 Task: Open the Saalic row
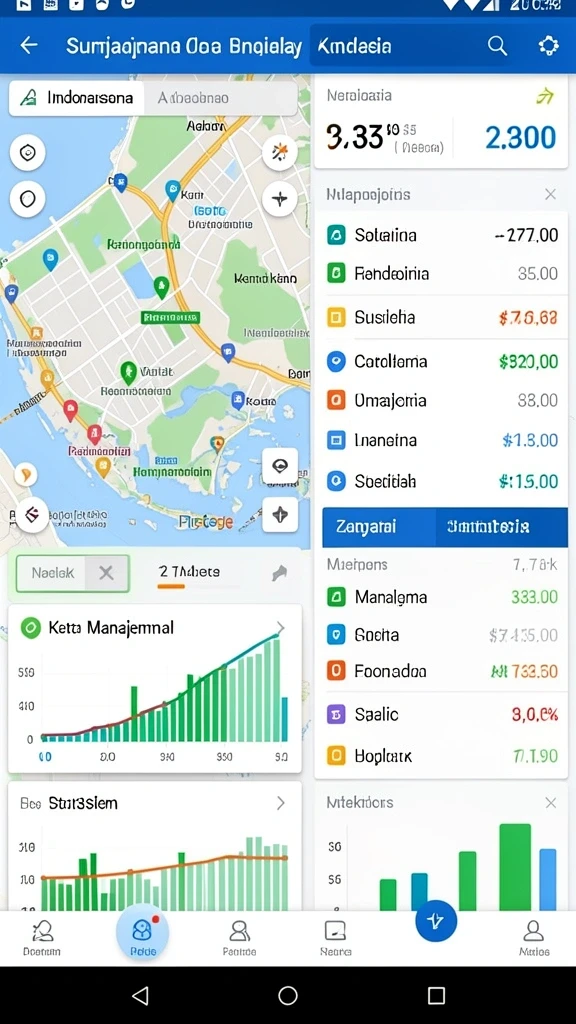[441, 714]
